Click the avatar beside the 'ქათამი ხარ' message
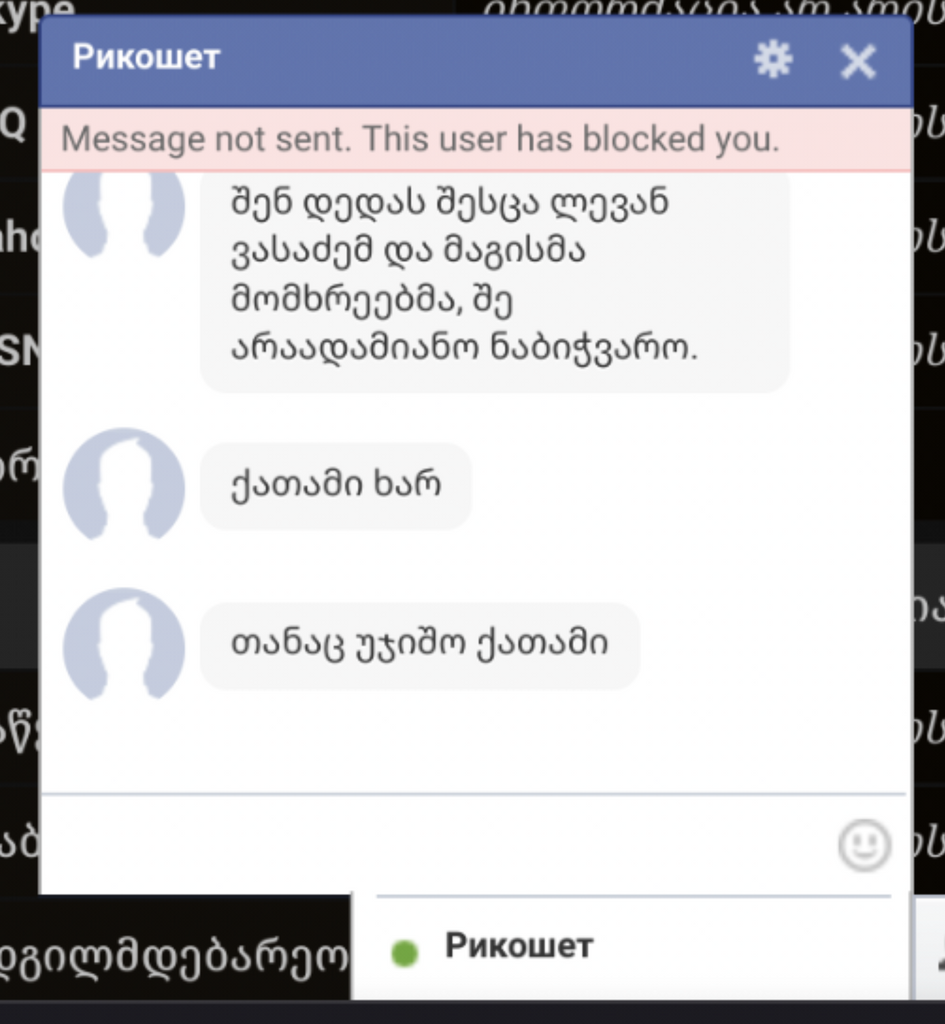The width and height of the screenshot is (945, 1024). click(x=124, y=486)
